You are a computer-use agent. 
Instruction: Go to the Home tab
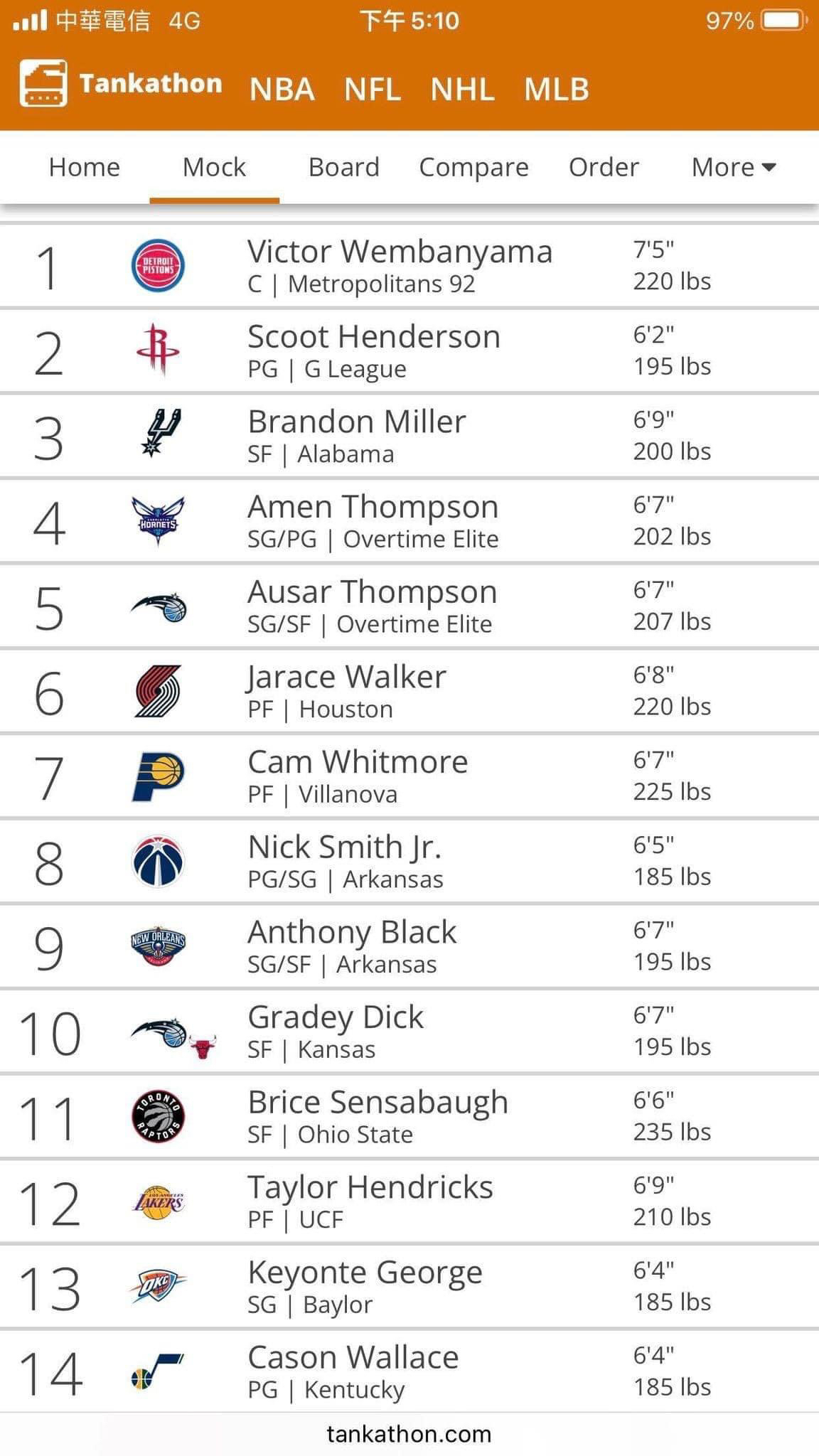coord(85,167)
